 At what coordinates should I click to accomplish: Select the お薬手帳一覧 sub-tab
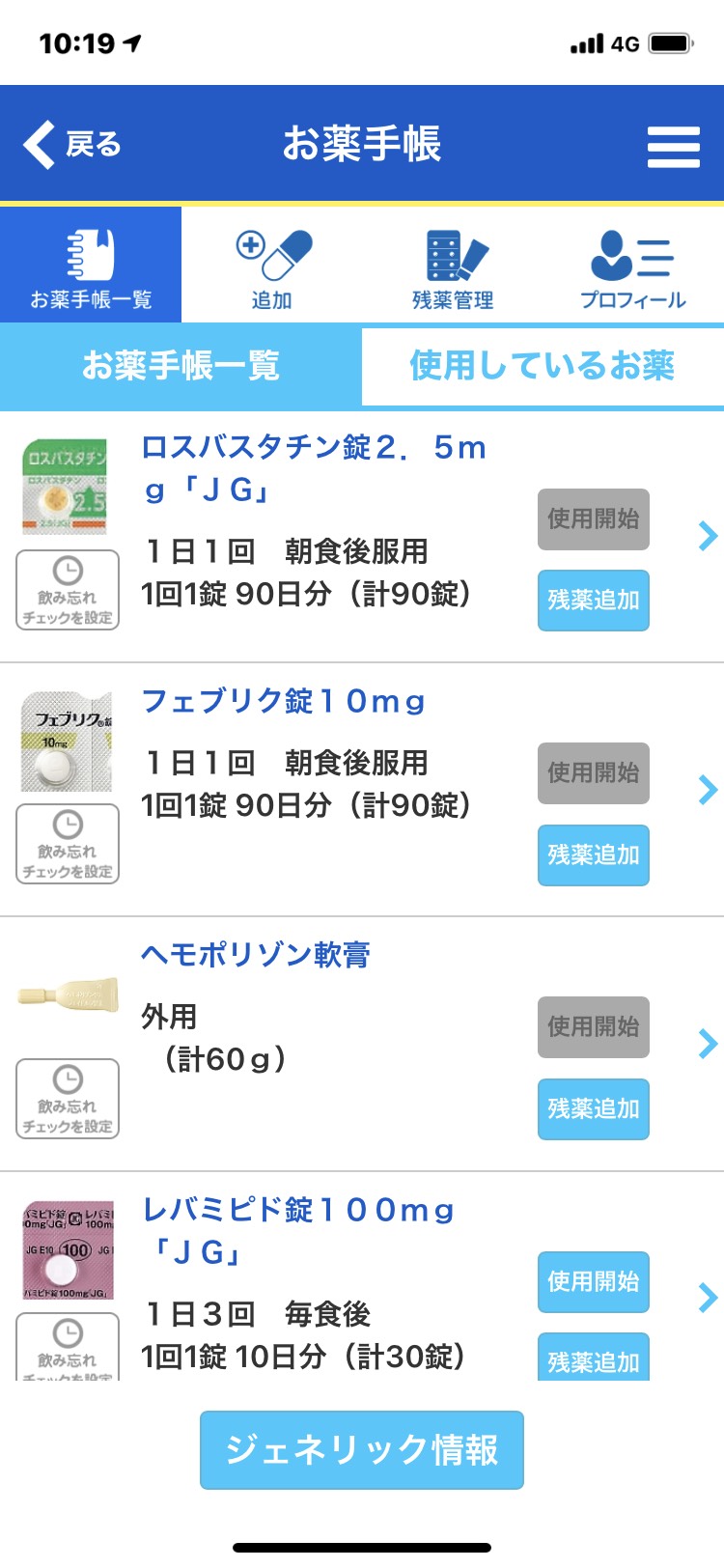click(x=181, y=366)
